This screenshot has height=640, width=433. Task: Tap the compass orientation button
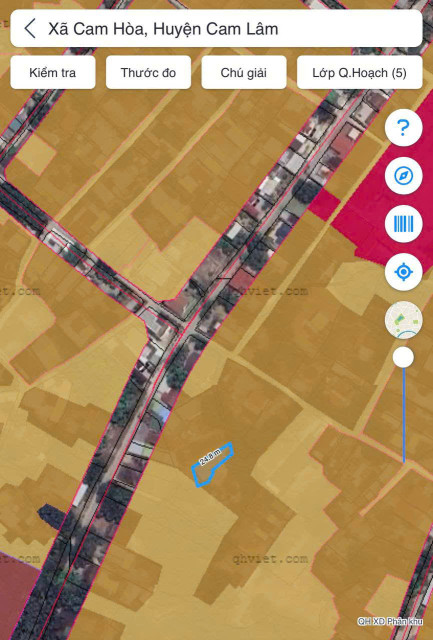(x=404, y=176)
